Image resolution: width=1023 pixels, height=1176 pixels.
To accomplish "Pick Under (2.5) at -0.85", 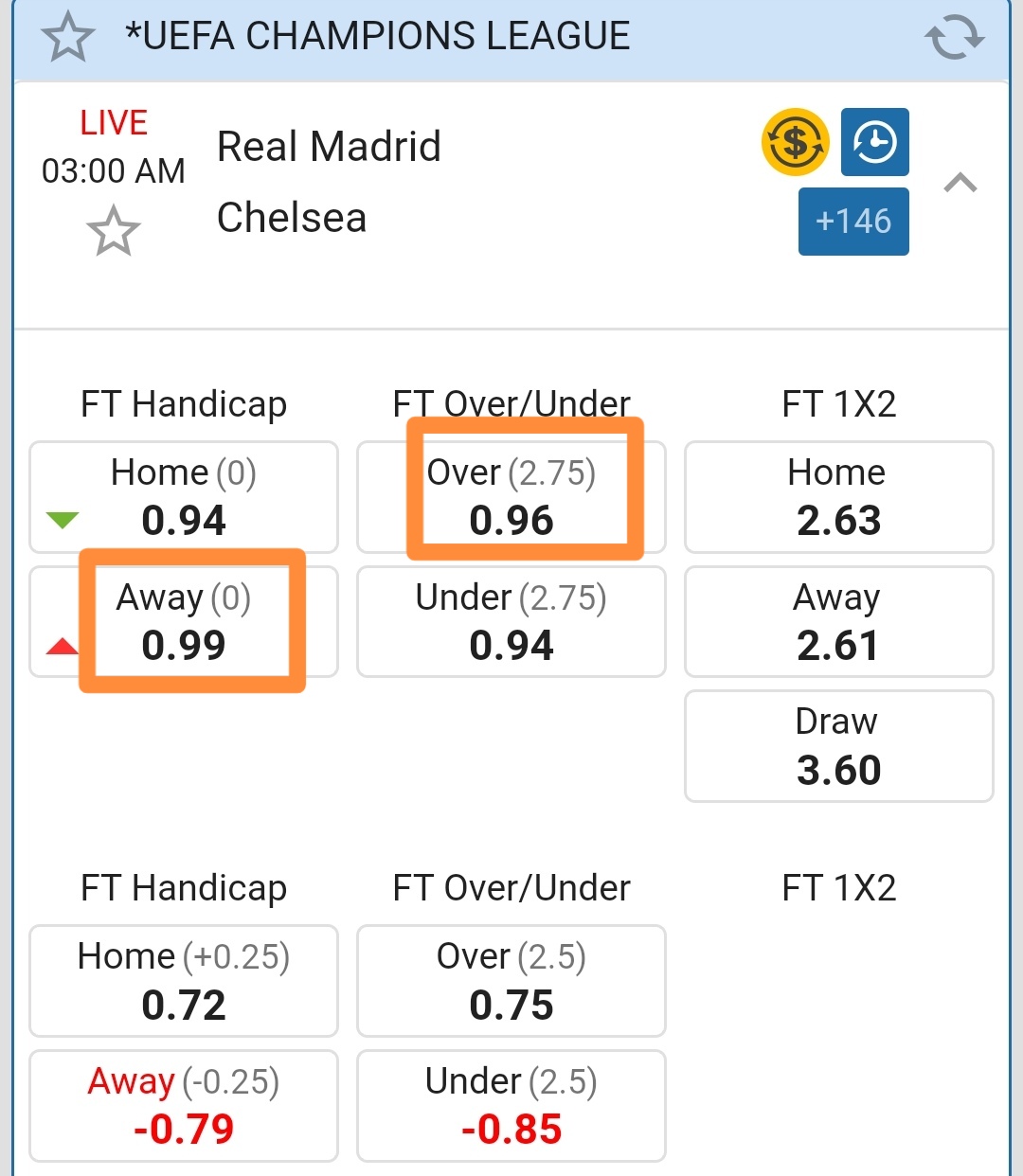I will (x=511, y=1106).
